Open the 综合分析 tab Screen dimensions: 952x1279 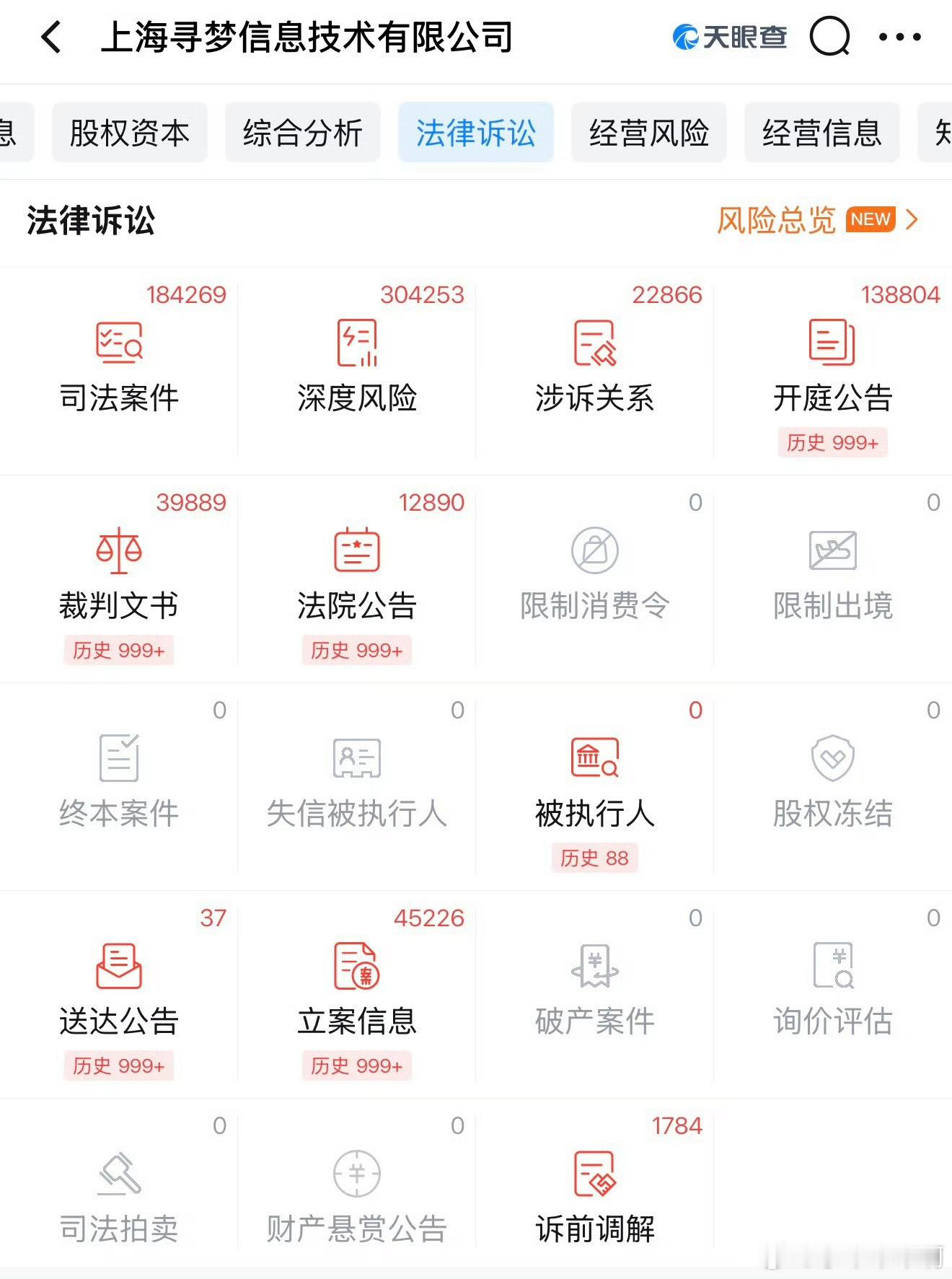point(302,133)
